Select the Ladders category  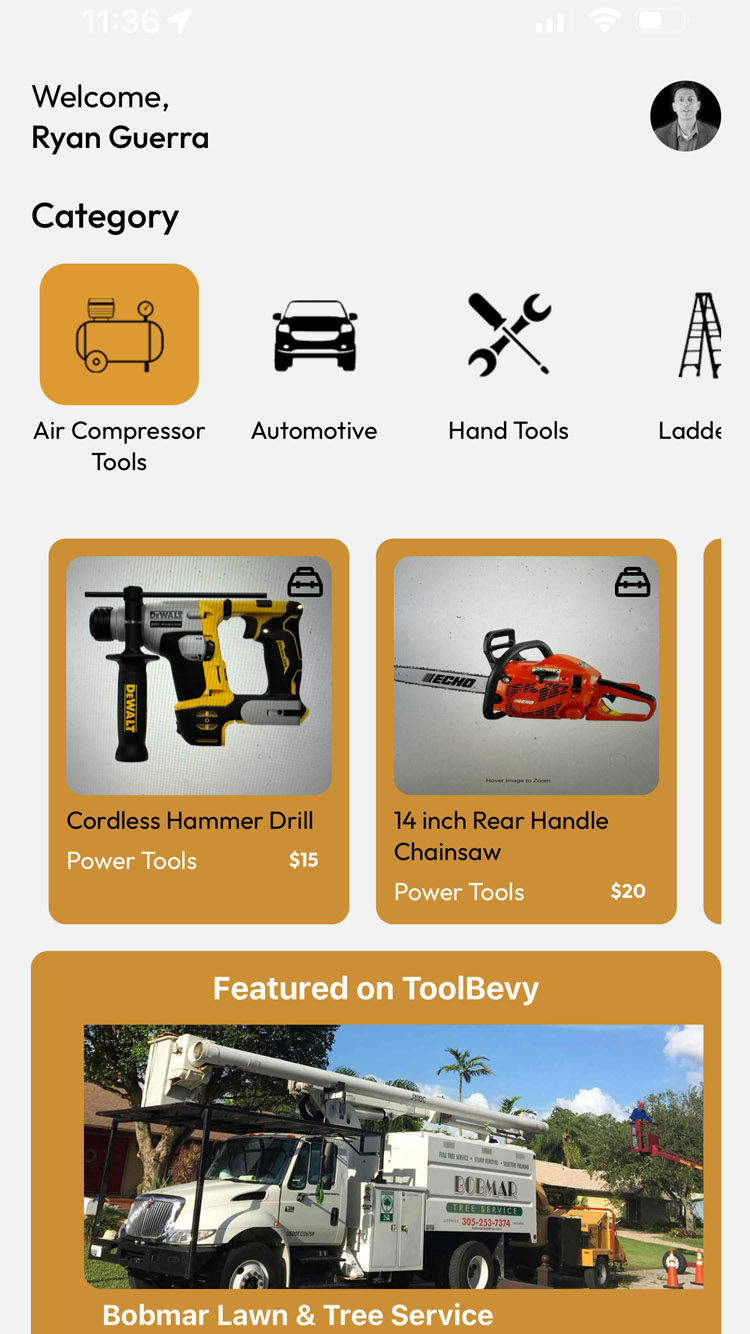tap(698, 335)
